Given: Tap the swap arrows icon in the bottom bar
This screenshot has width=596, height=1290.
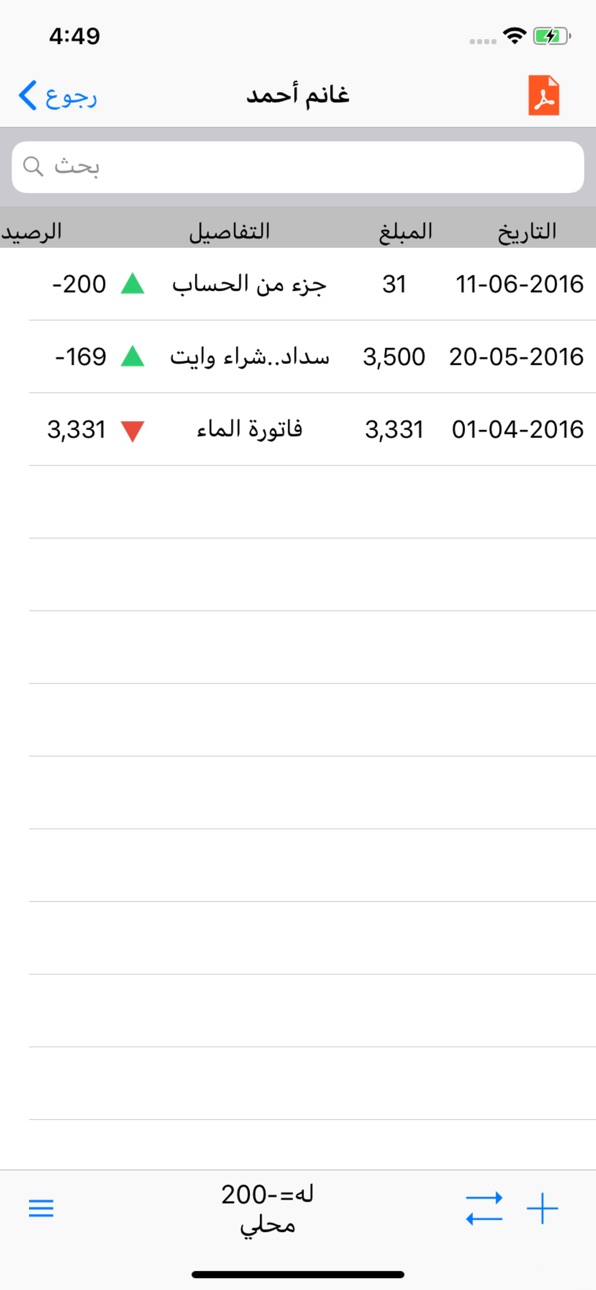Looking at the screenshot, I should point(484,1209).
